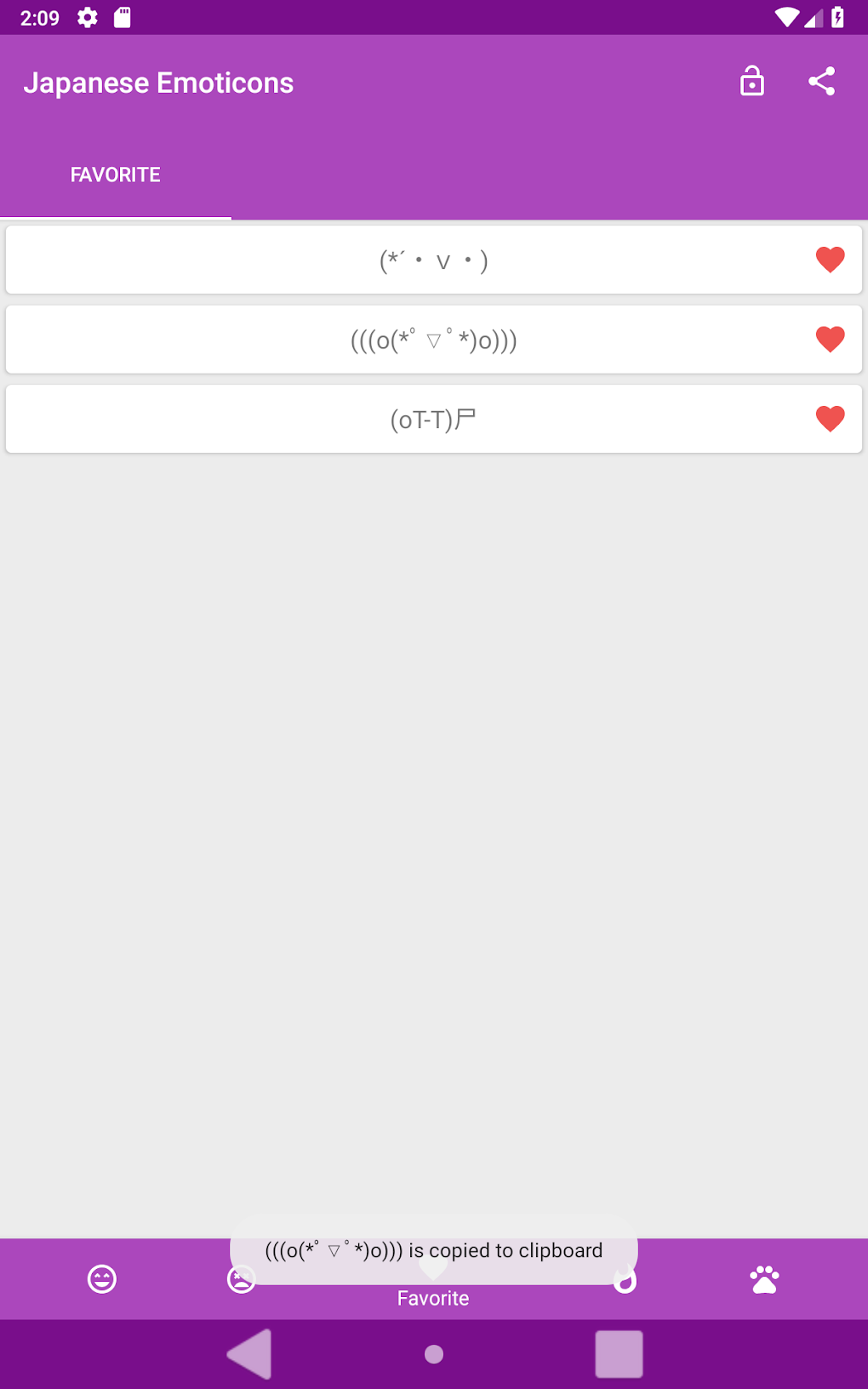Select the FAVORITE top tab
The height and width of the screenshot is (1389, 868).
click(116, 174)
